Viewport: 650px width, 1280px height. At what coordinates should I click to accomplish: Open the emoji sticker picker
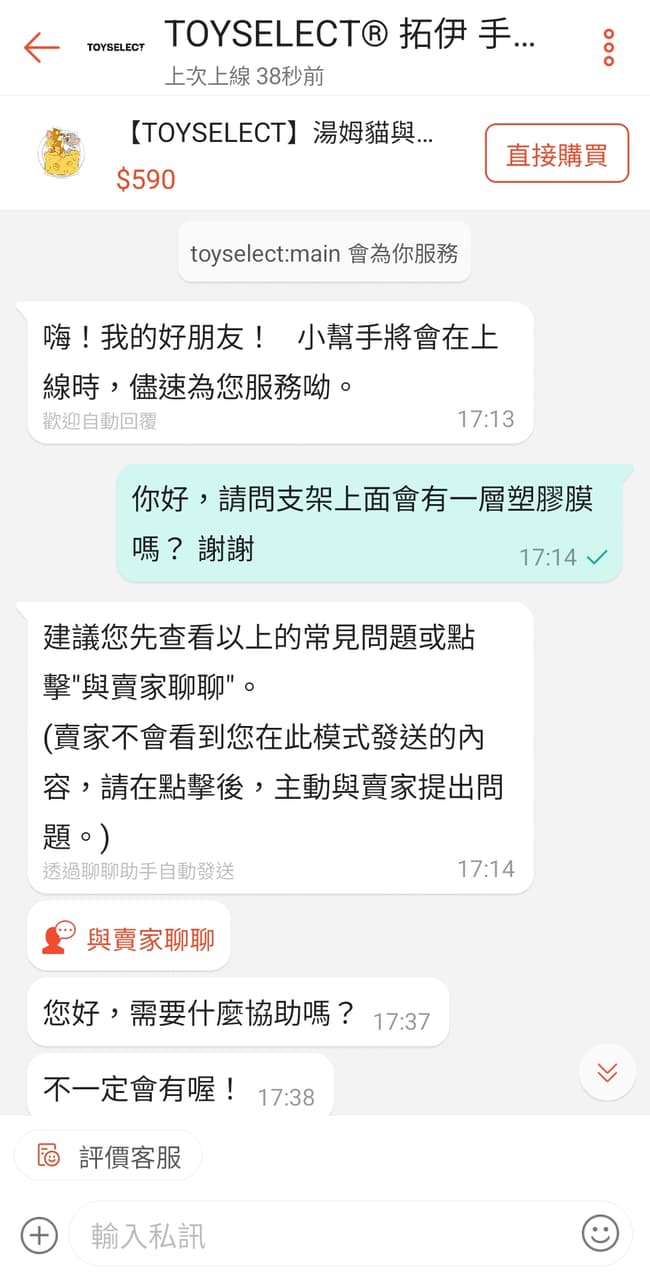click(x=600, y=1234)
